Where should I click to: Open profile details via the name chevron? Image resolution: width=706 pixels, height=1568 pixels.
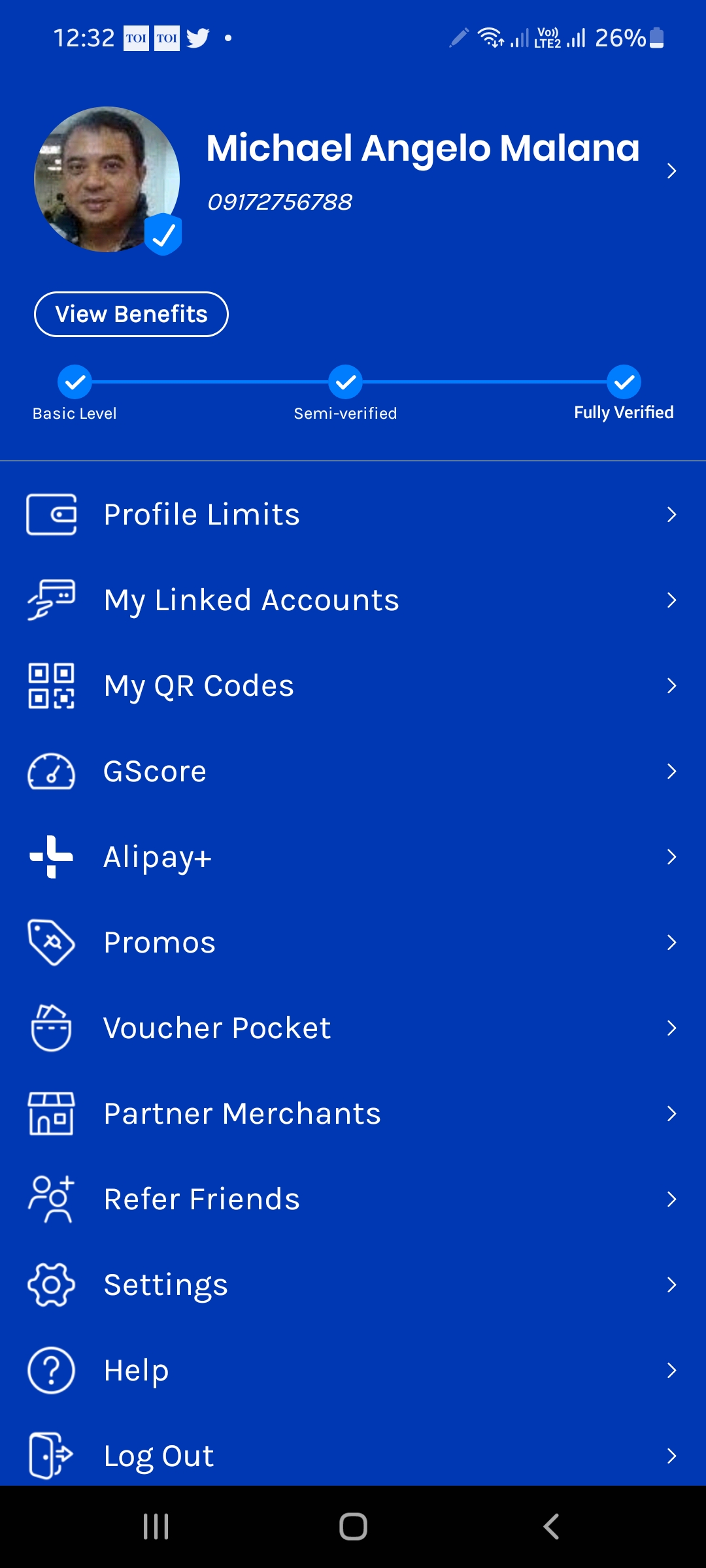[671, 171]
